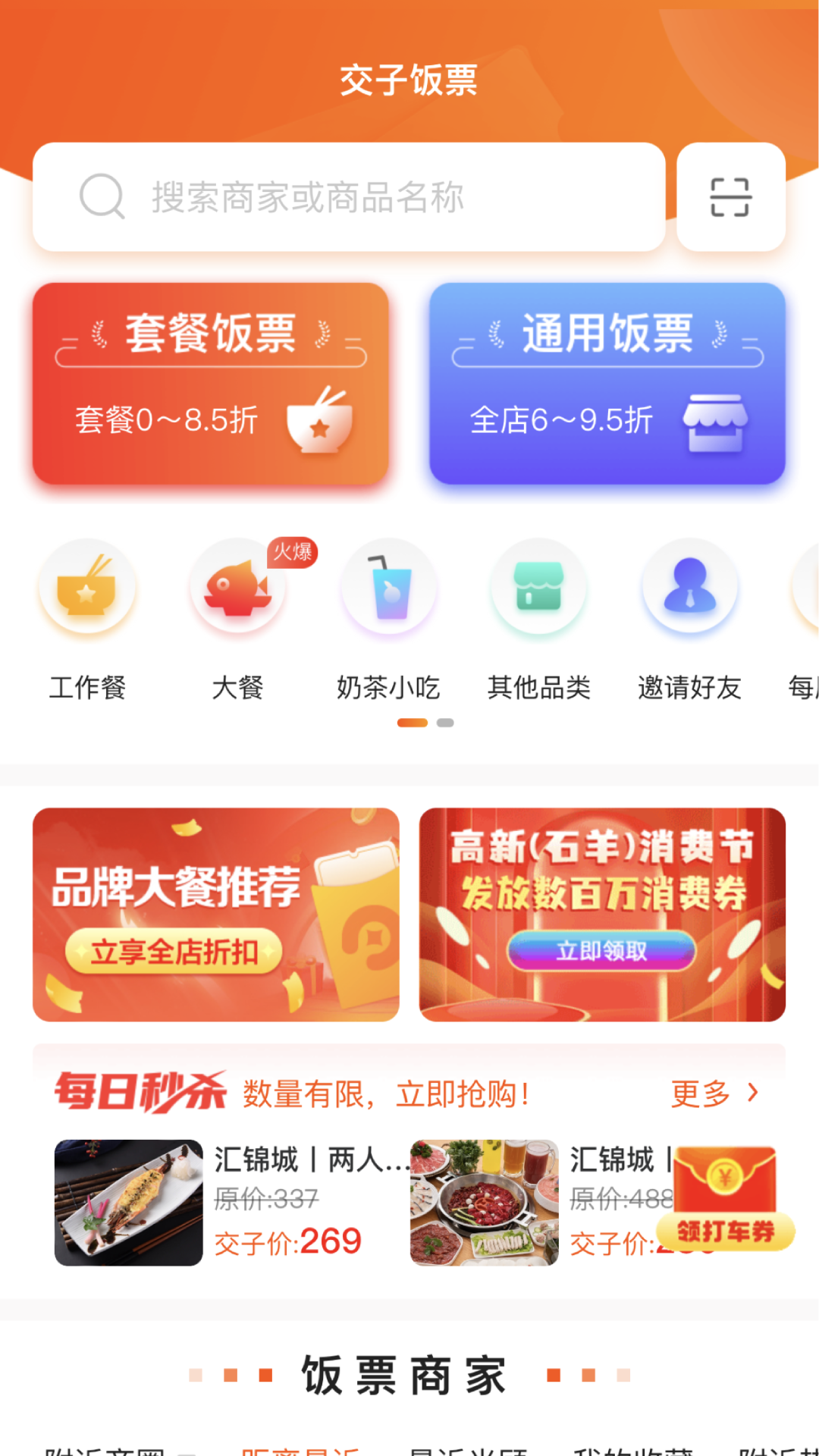The image size is (819, 1456).
Task: Open the 其他品类 category
Action: [538, 618]
